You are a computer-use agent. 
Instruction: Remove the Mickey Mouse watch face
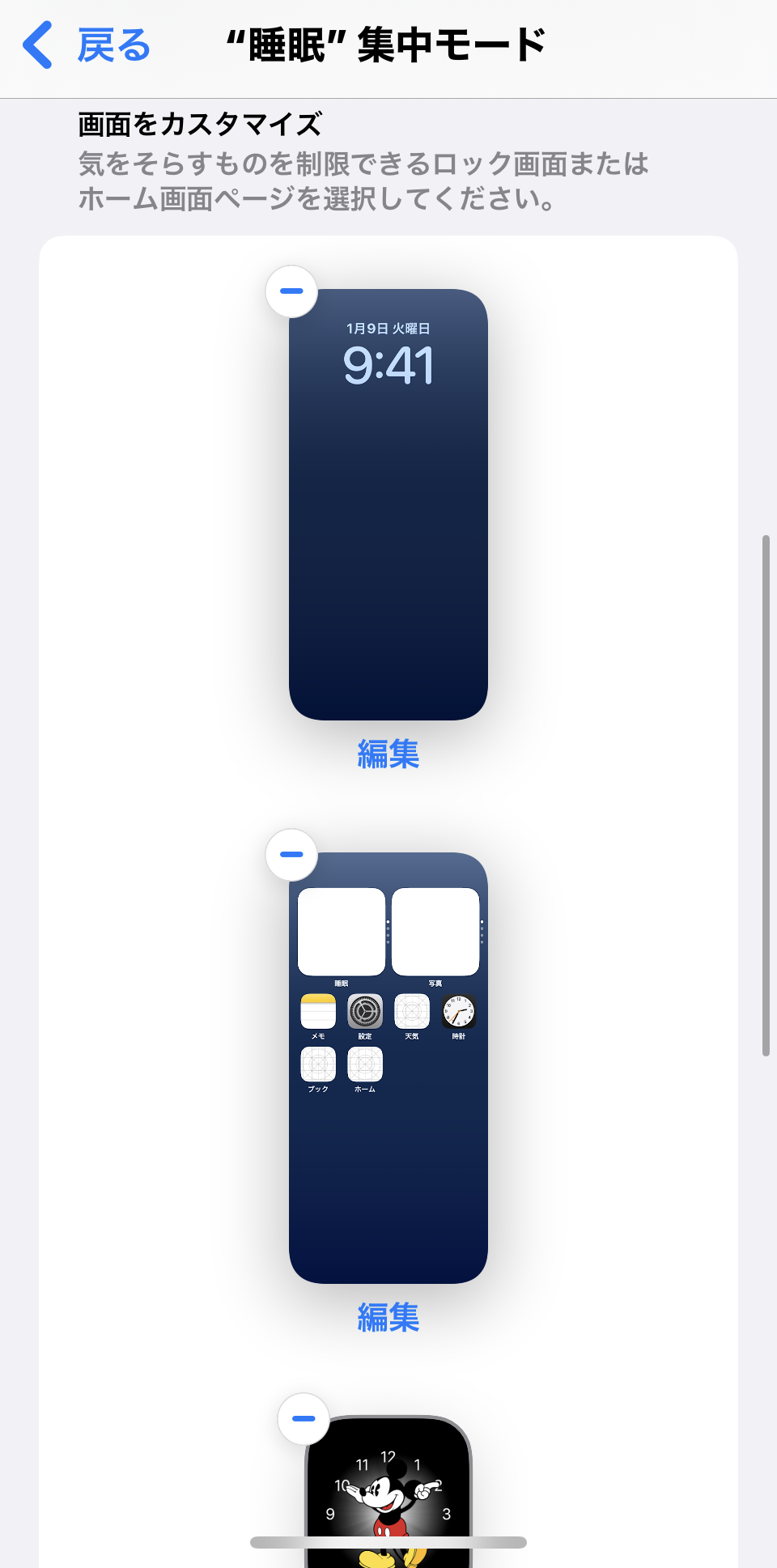(x=304, y=1418)
